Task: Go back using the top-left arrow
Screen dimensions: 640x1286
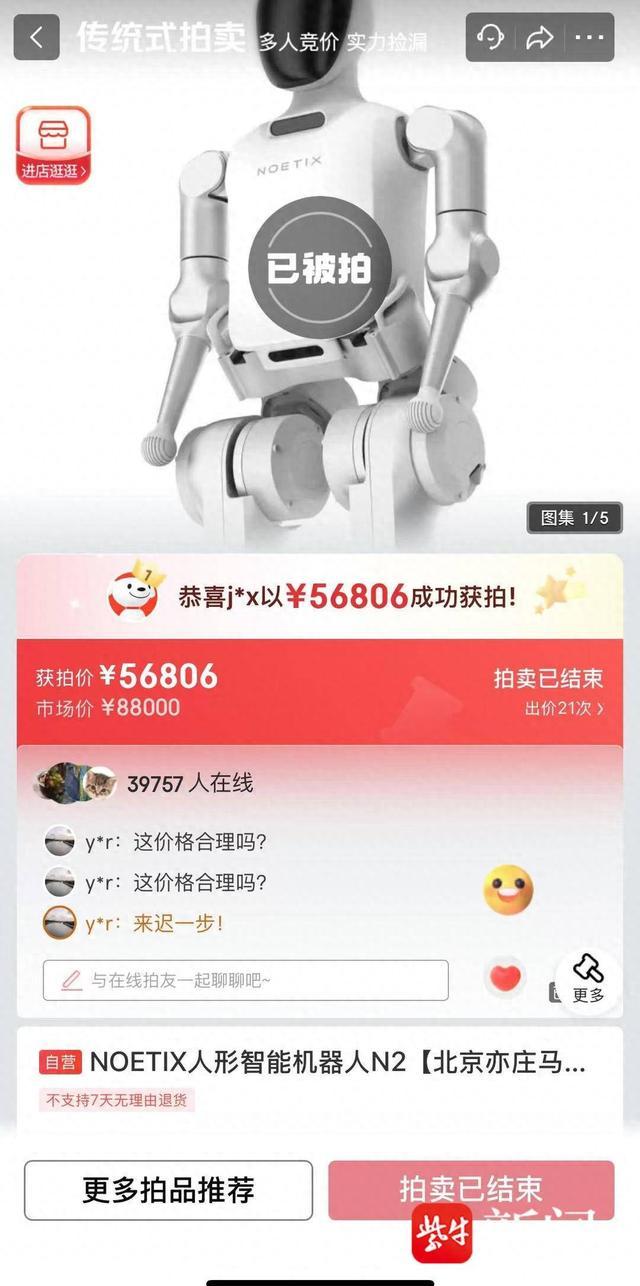Action: (37, 38)
